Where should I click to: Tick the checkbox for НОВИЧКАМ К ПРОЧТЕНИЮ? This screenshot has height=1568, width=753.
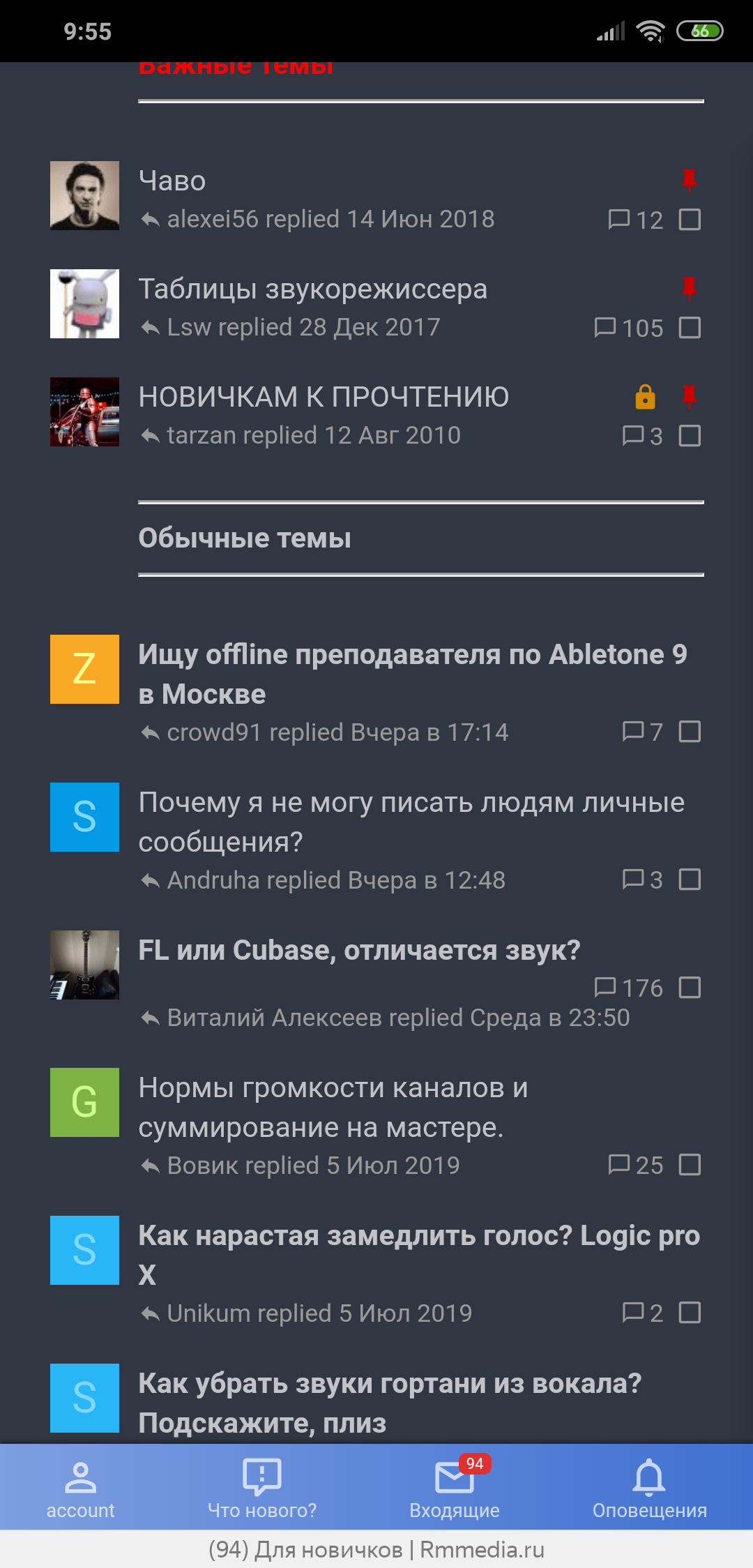click(690, 436)
